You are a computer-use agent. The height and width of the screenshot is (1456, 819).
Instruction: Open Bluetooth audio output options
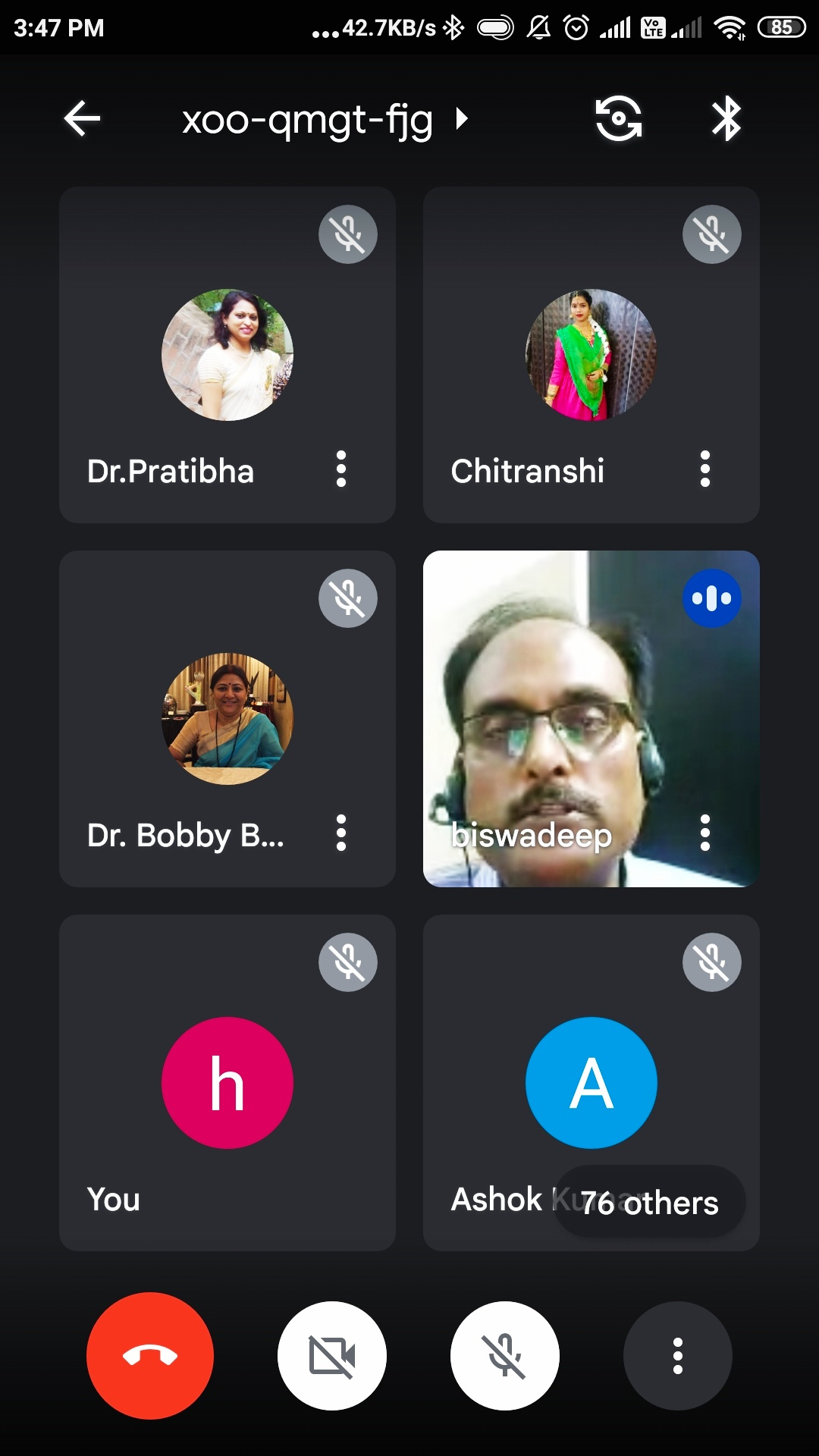point(726,119)
